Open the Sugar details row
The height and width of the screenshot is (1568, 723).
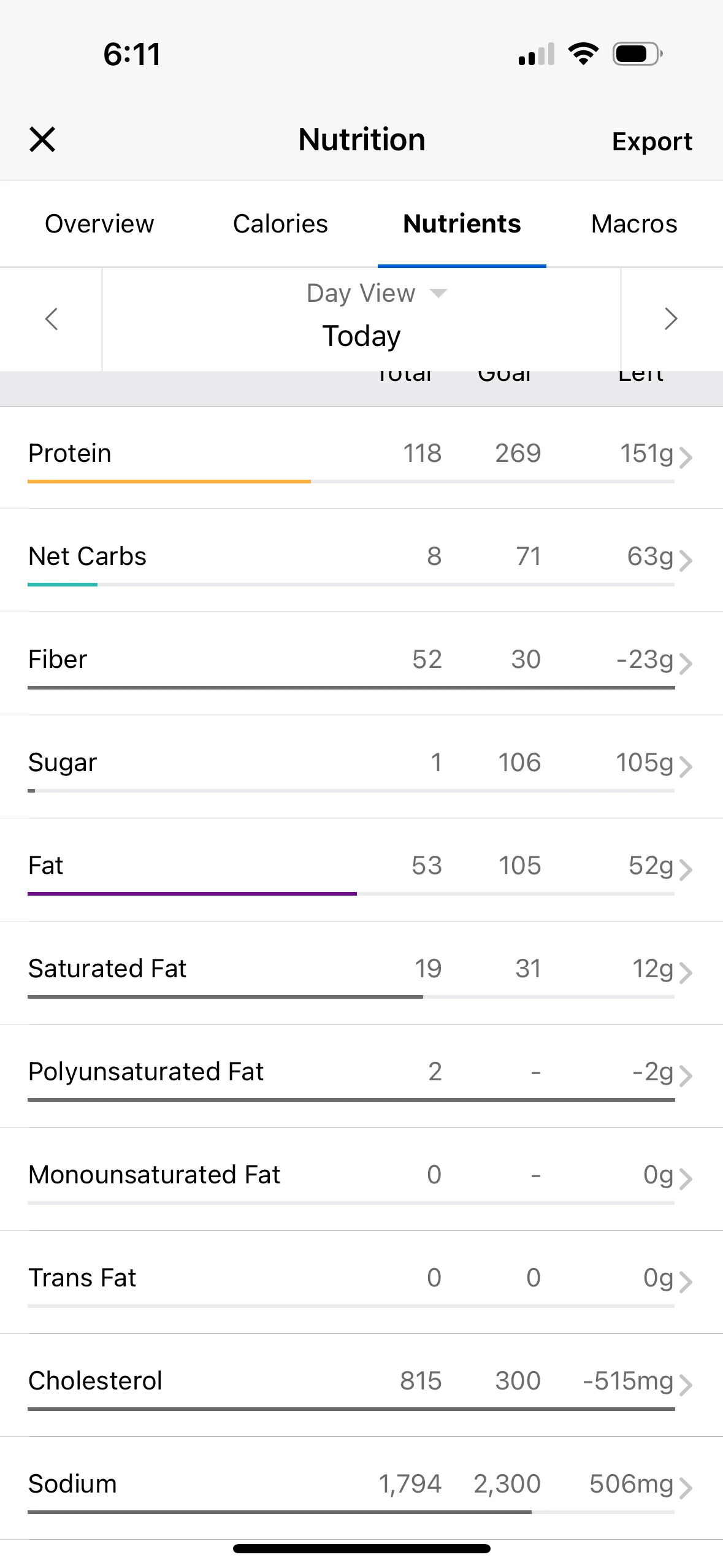[361, 767]
